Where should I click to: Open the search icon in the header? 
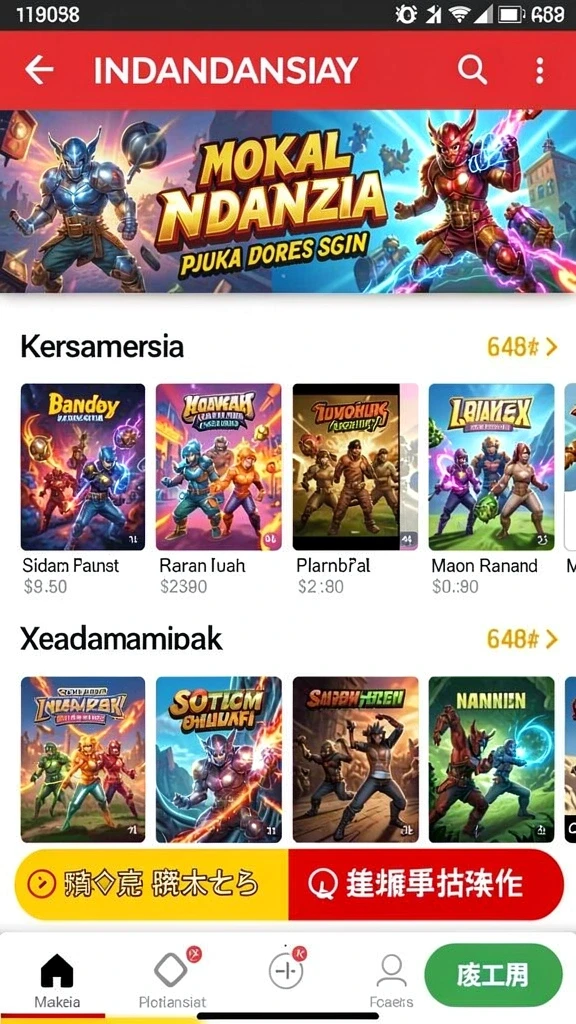(472, 70)
